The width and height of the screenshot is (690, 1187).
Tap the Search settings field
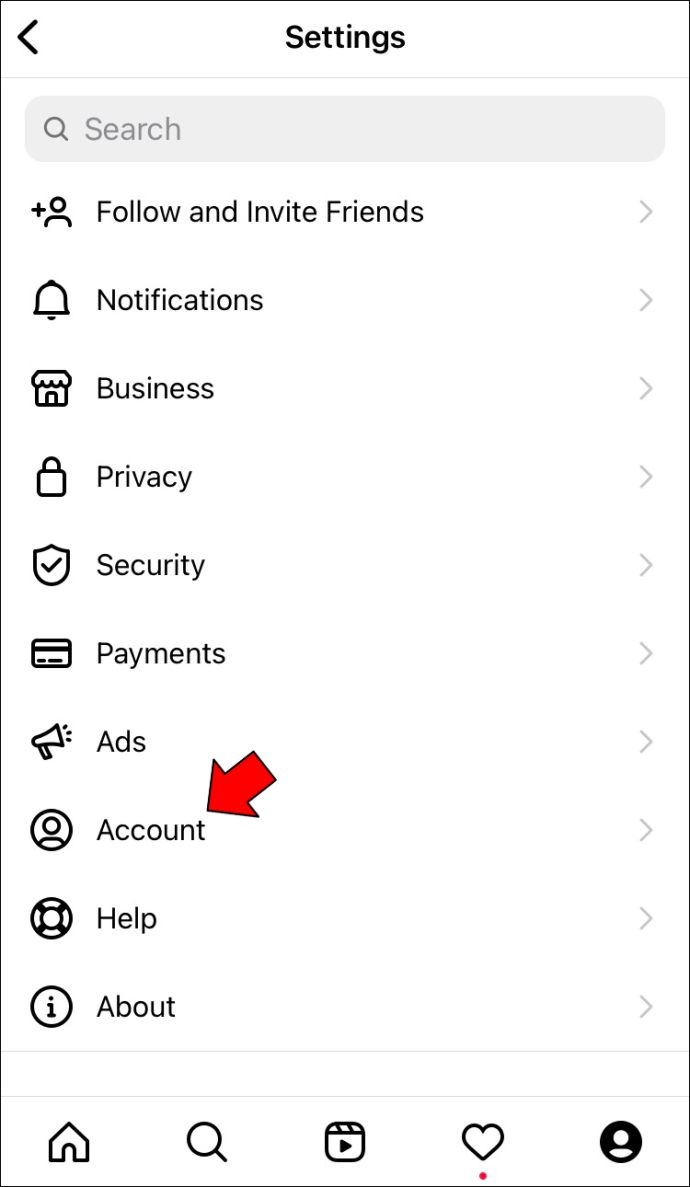click(345, 129)
